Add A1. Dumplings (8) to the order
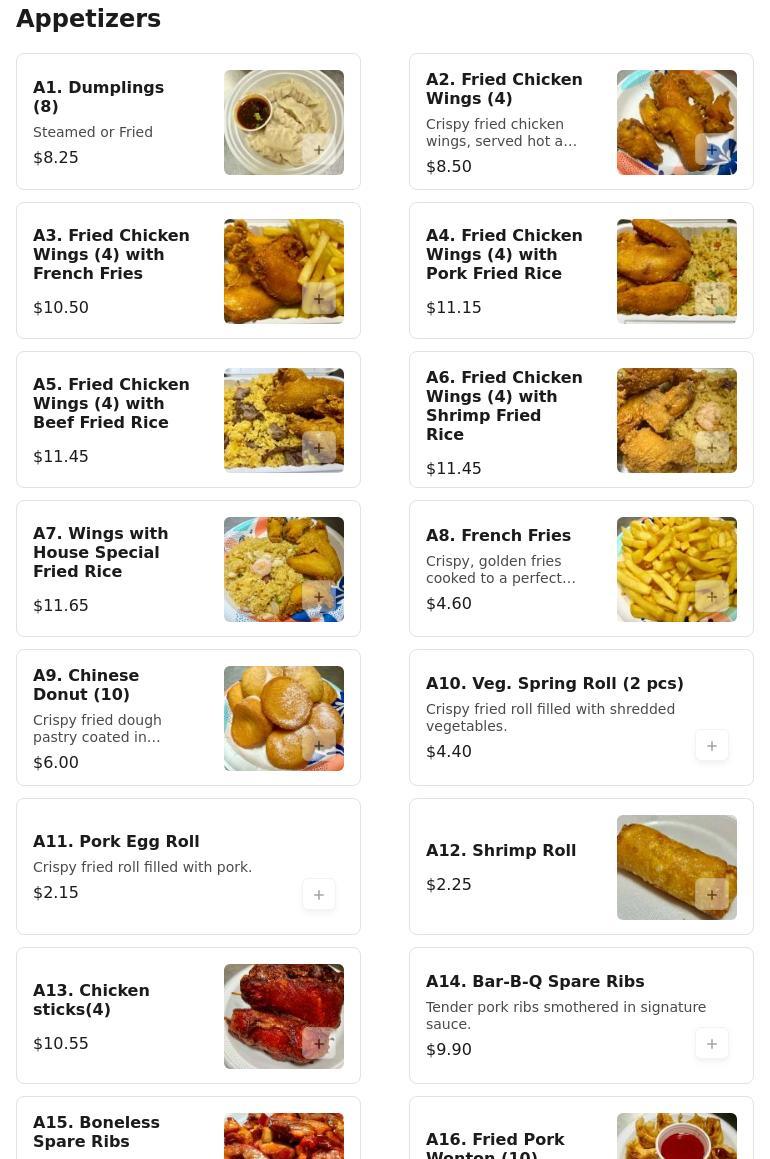 [319, 150]
